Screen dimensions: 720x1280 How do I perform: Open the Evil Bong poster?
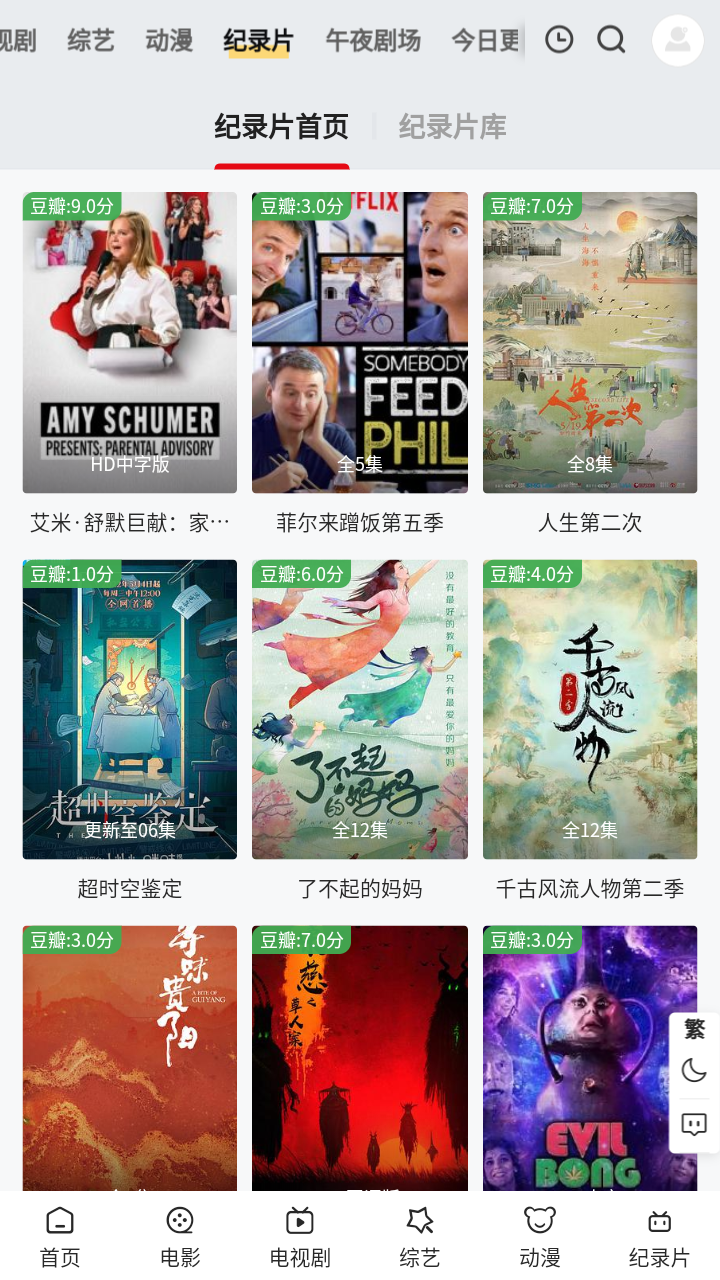point(590,1058)
